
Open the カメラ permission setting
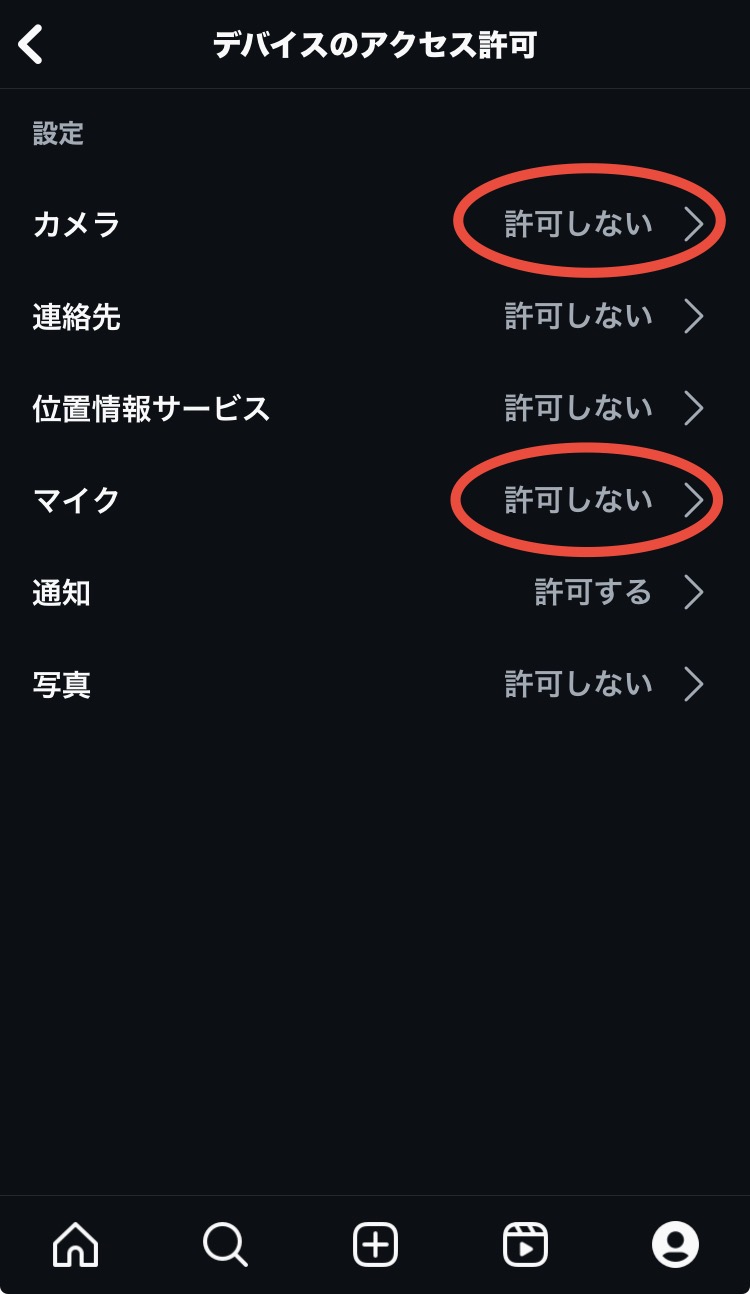pyautogui.click(x=375, y=224)
